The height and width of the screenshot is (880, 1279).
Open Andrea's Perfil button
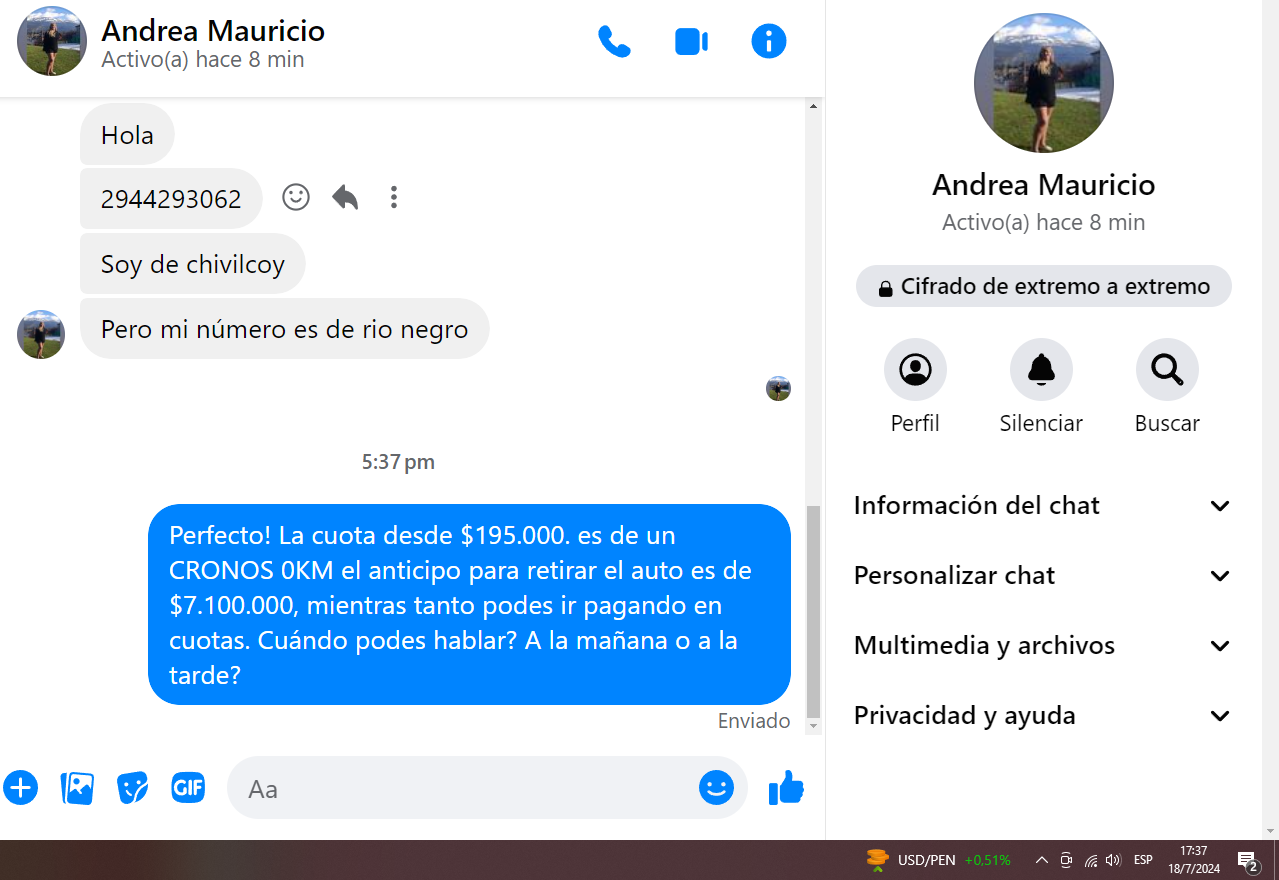tap(915, 370)
